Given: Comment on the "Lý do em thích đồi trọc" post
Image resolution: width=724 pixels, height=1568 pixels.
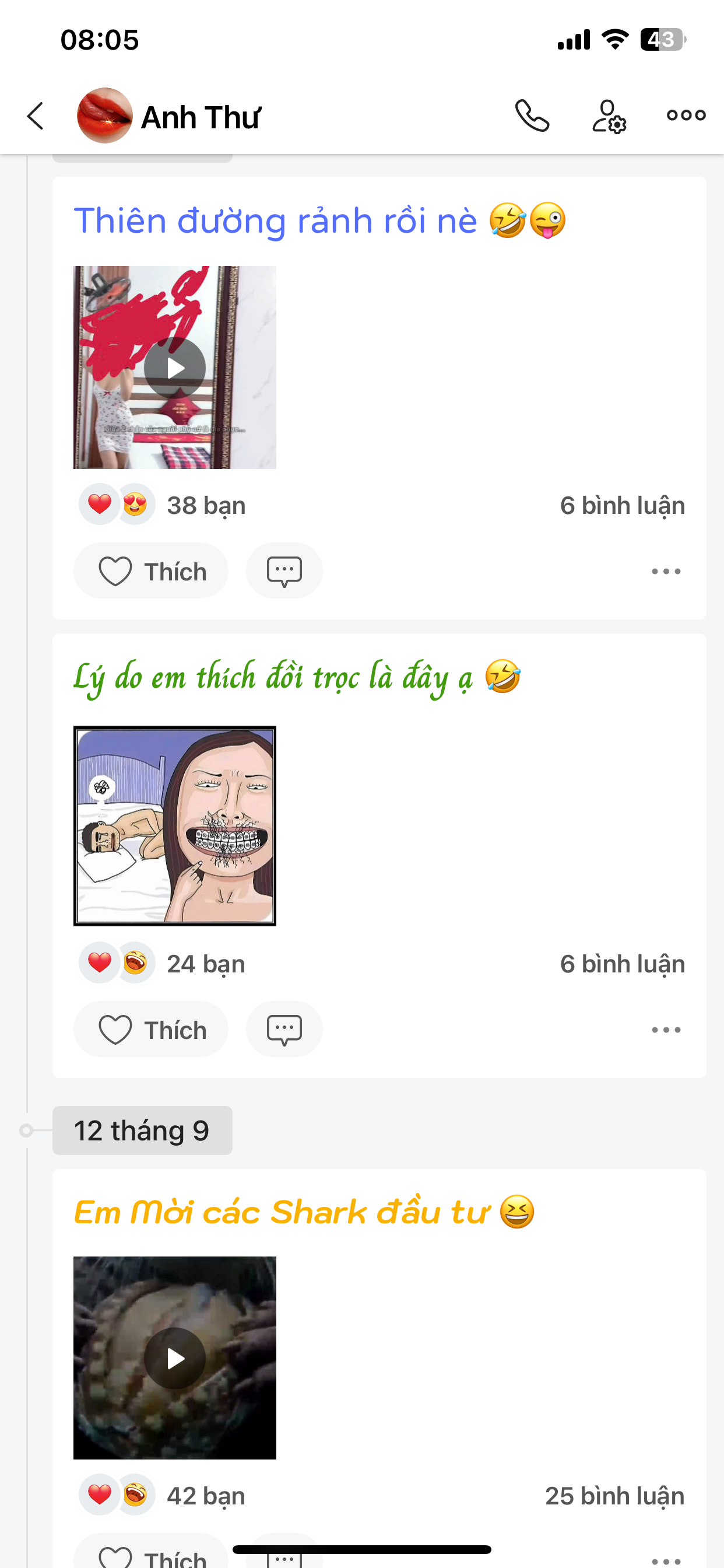Looking at the screenshot, I should coord(284,1030).
